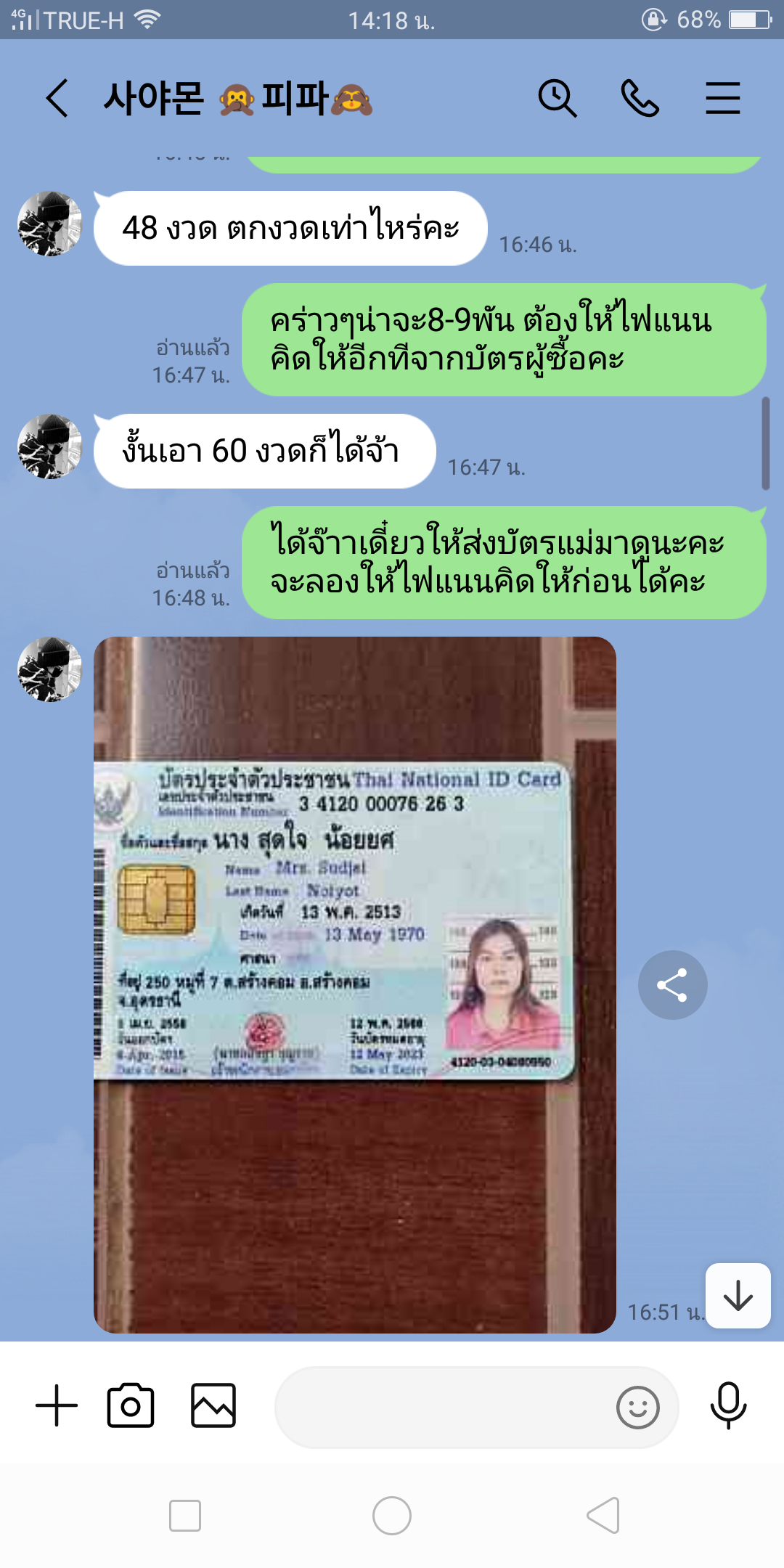
Task: Go back to the chat list
Action: click(x=57, y=98)
